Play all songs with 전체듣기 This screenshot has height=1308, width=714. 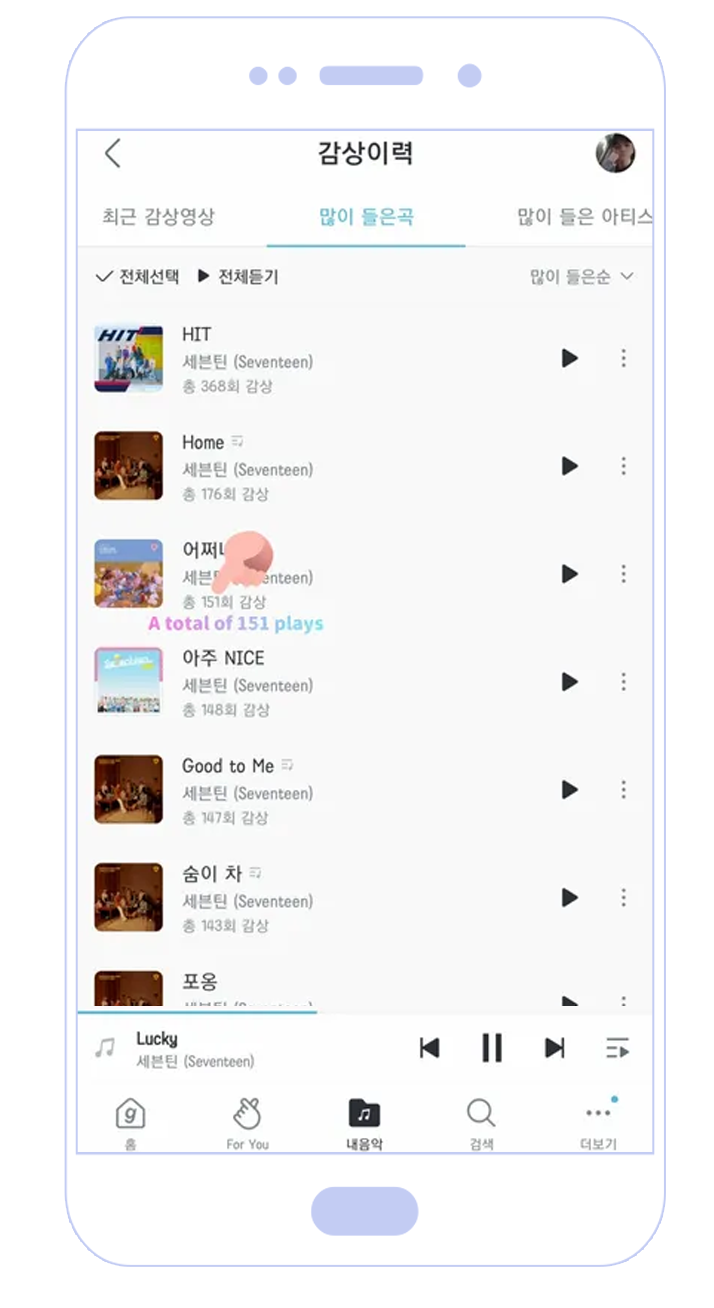click(x=237, y=277)
